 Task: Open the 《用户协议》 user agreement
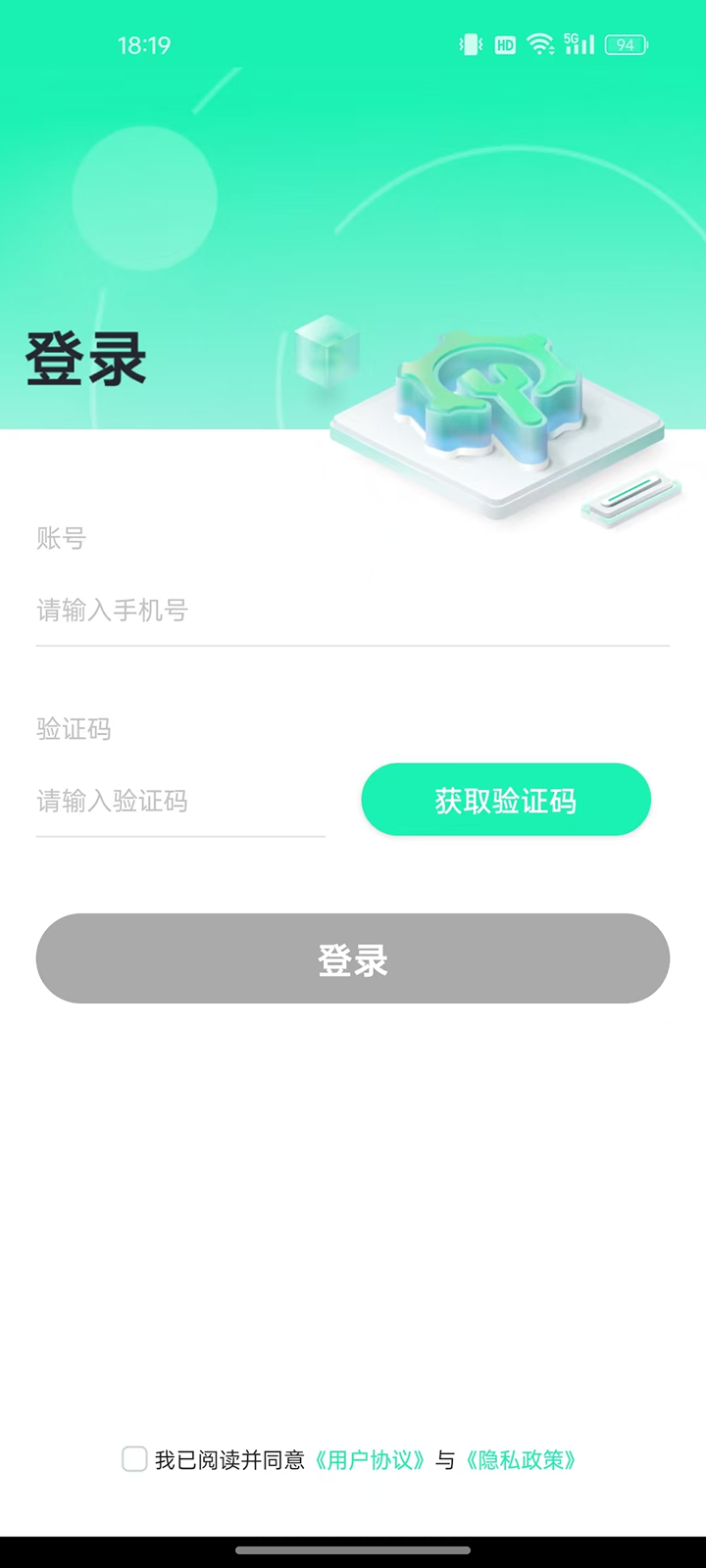[371, 1459]
